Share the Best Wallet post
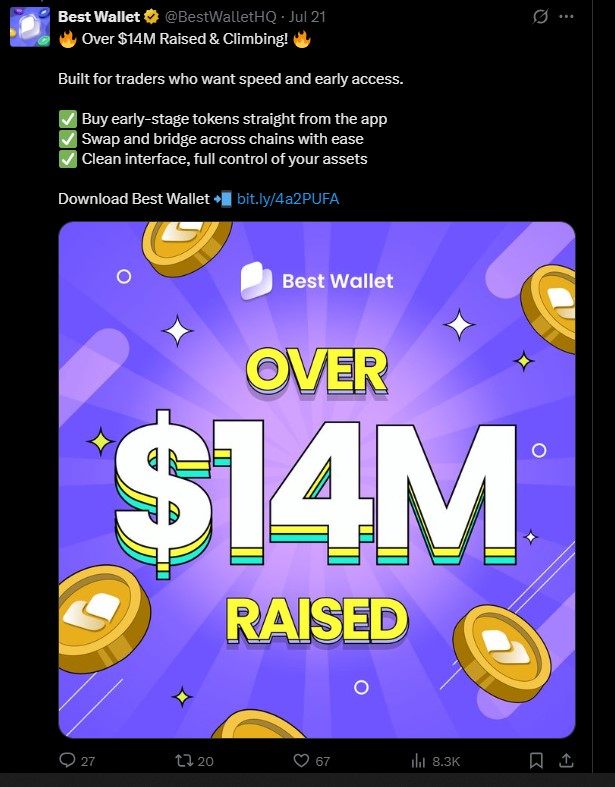This screenshot has width=615, height=787. click(x=566, y=761)
